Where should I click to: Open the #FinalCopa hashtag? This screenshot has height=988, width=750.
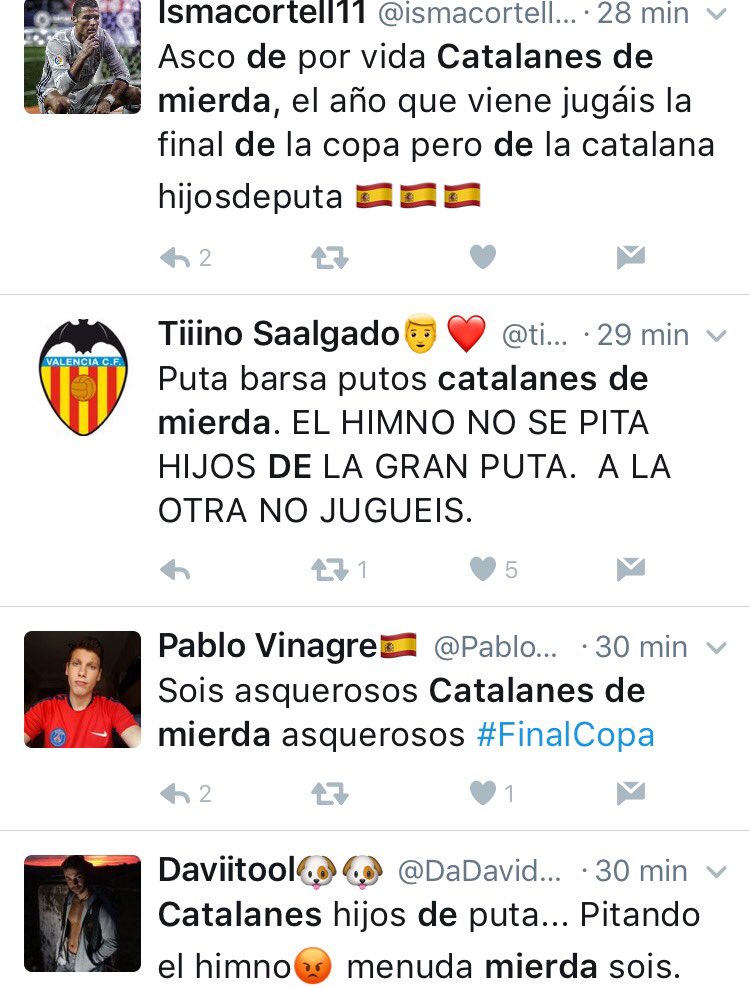click(x=565, y=736)
